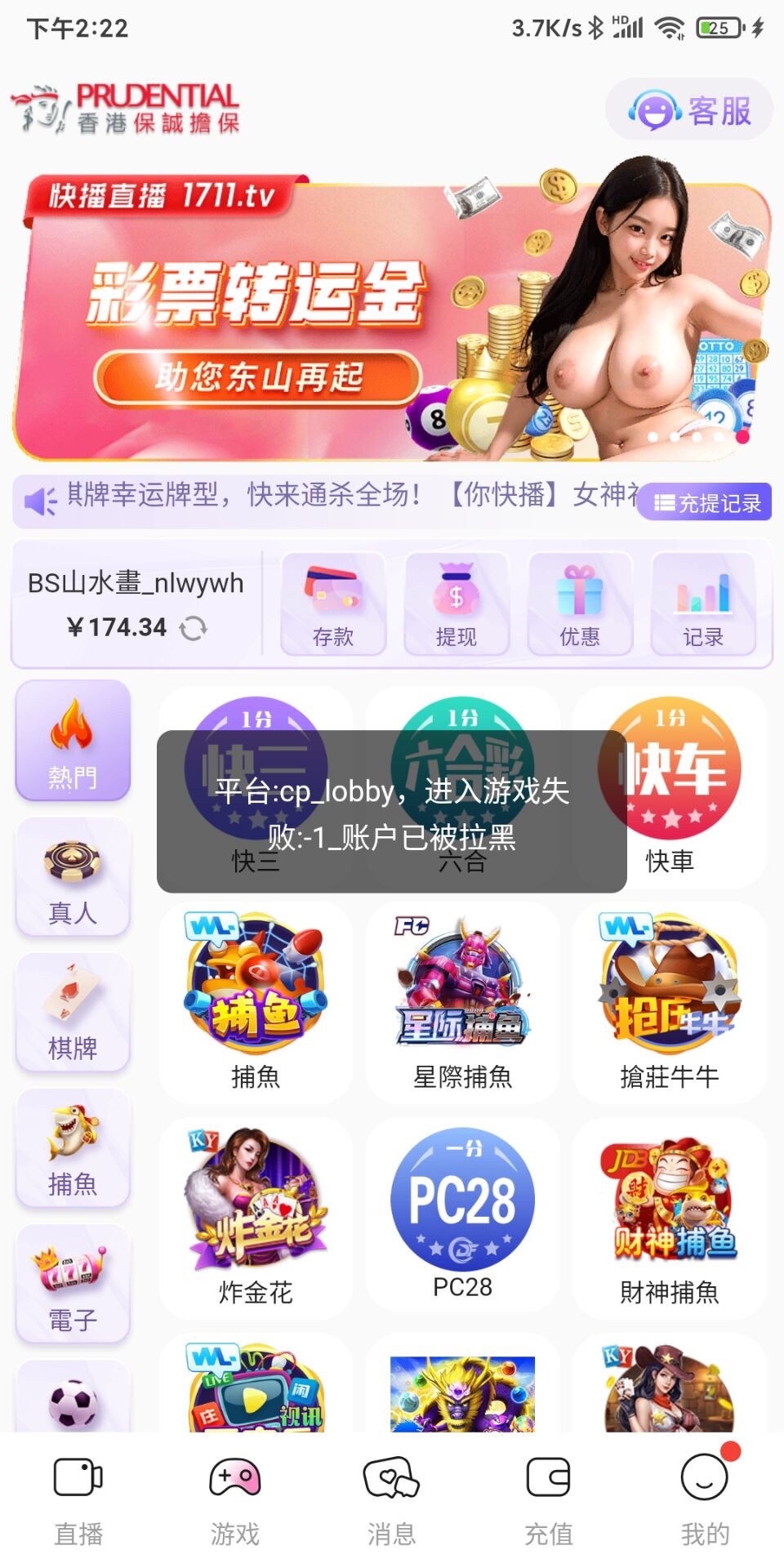Click the 充提记录 button
The width and height of the screenshot is (784, 1568).
(707, 503)
